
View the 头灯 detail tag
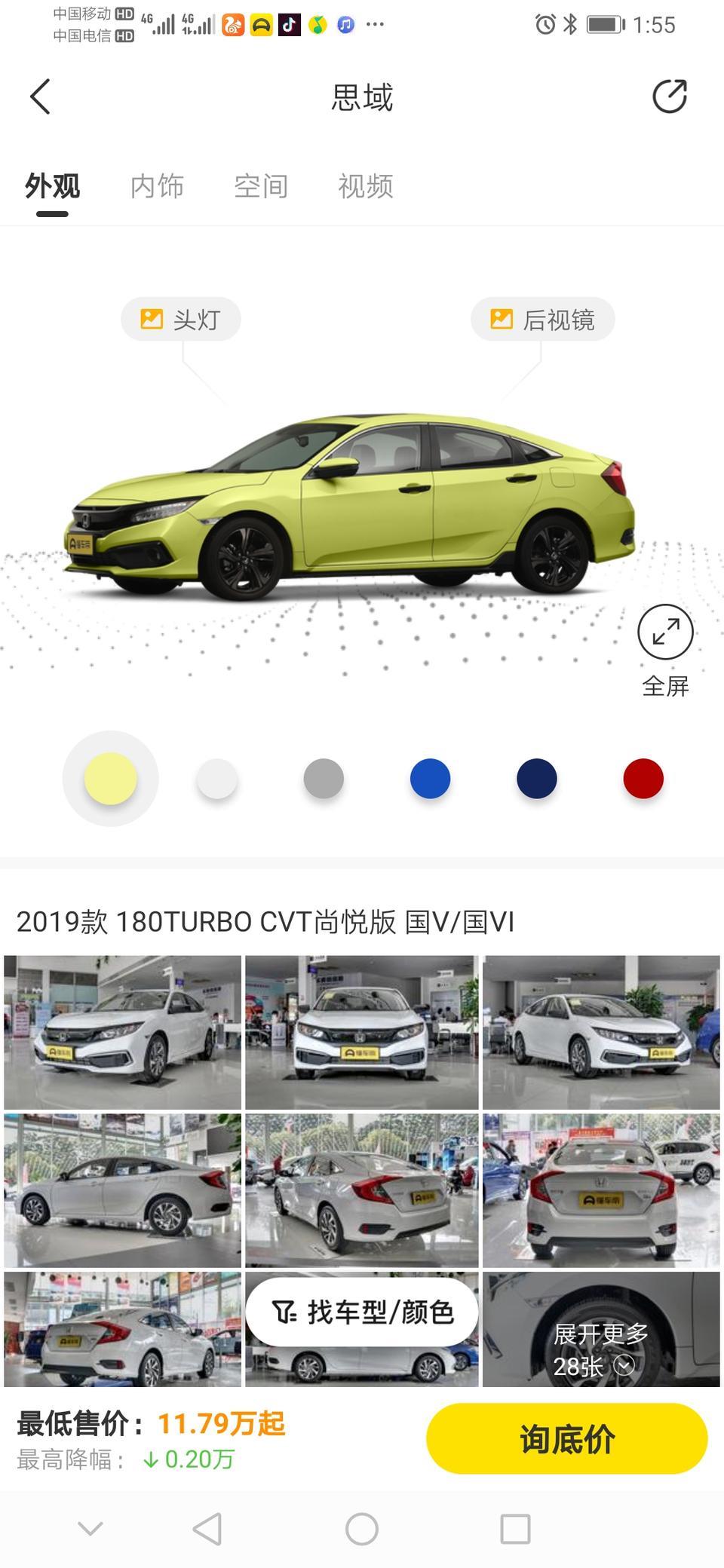181,320
